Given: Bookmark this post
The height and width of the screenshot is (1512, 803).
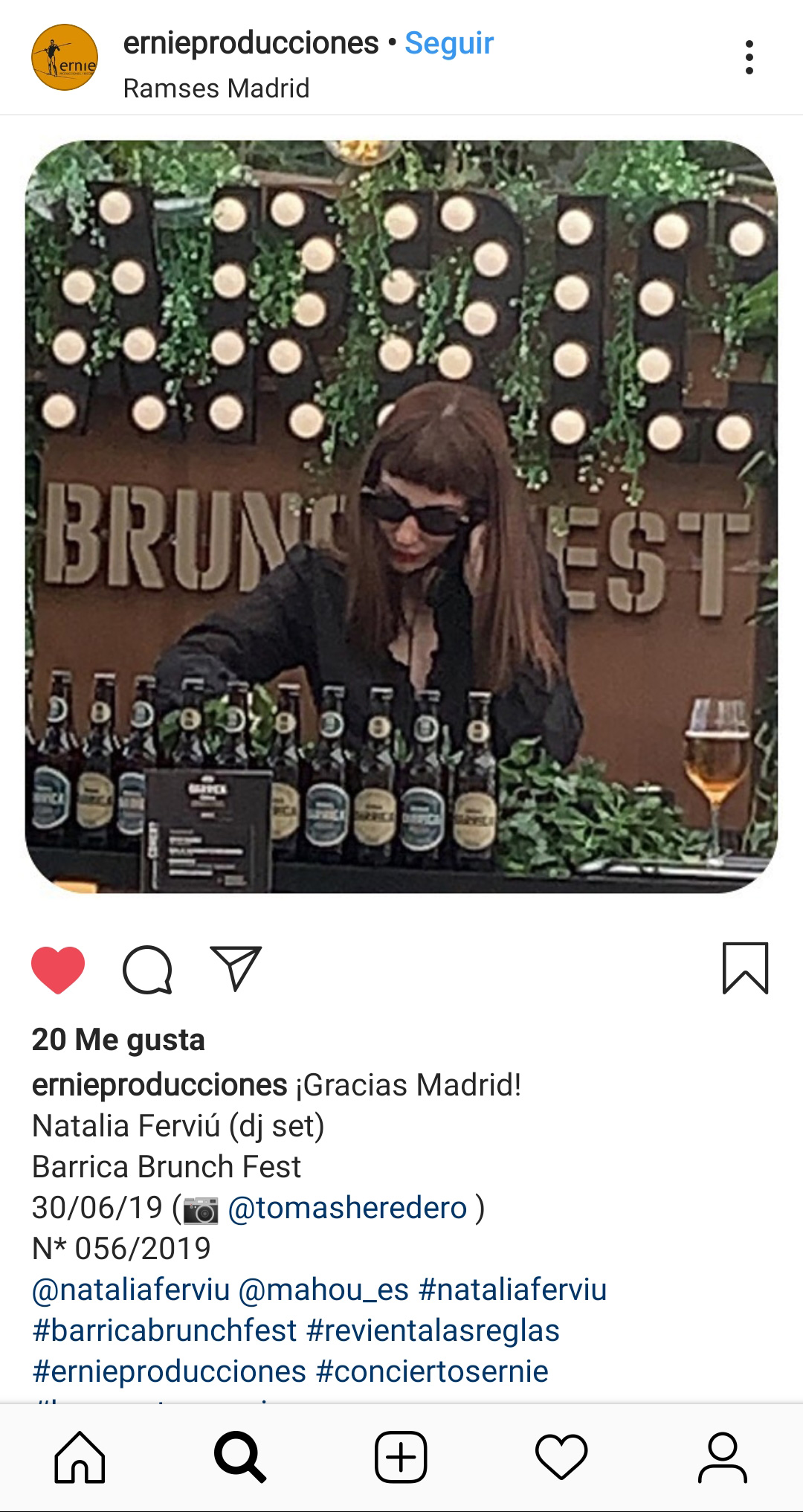Looking at the screenshot, I should coord(745,968).
